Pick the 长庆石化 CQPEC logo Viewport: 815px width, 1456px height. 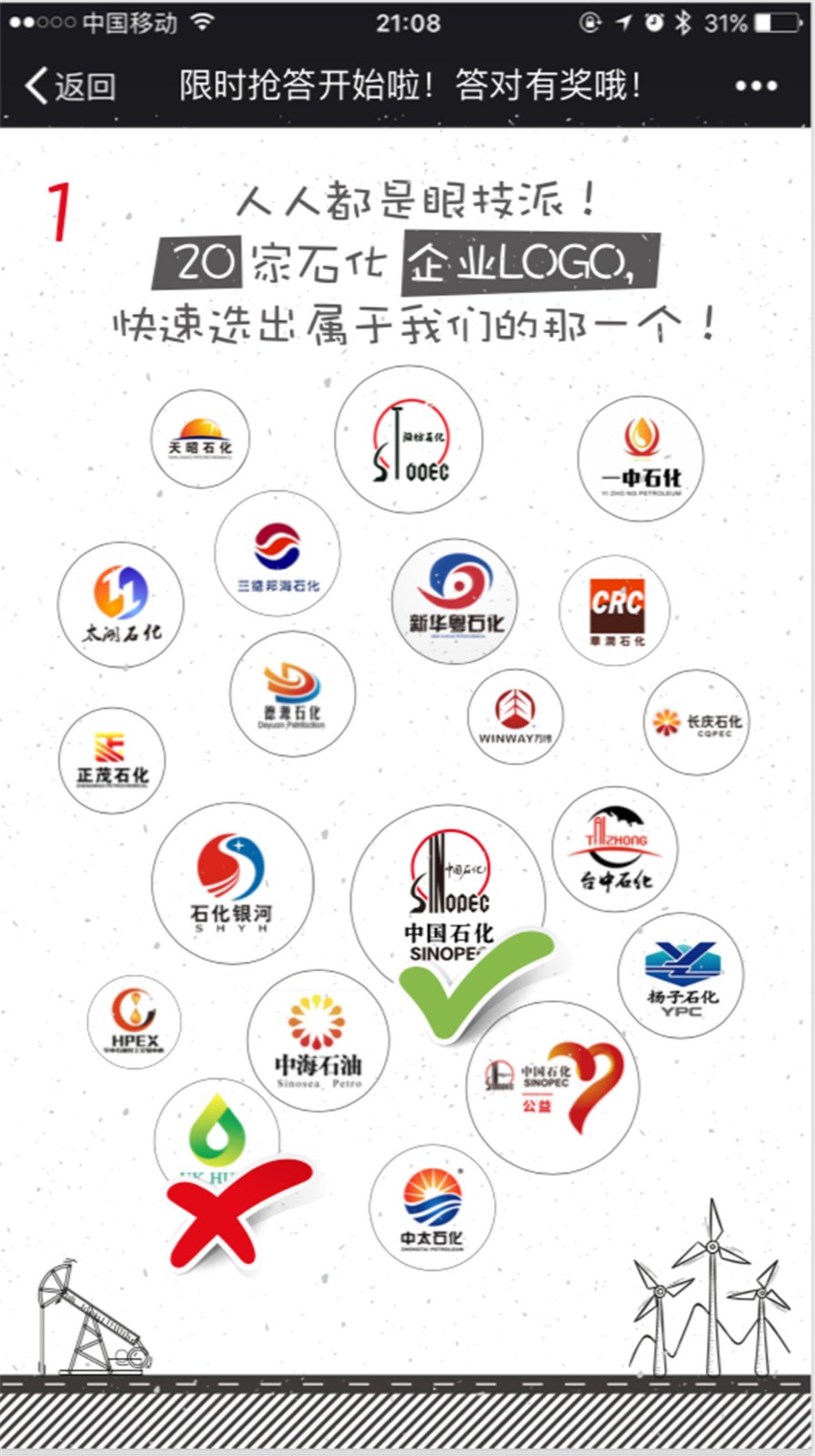(x=698, y=723)
